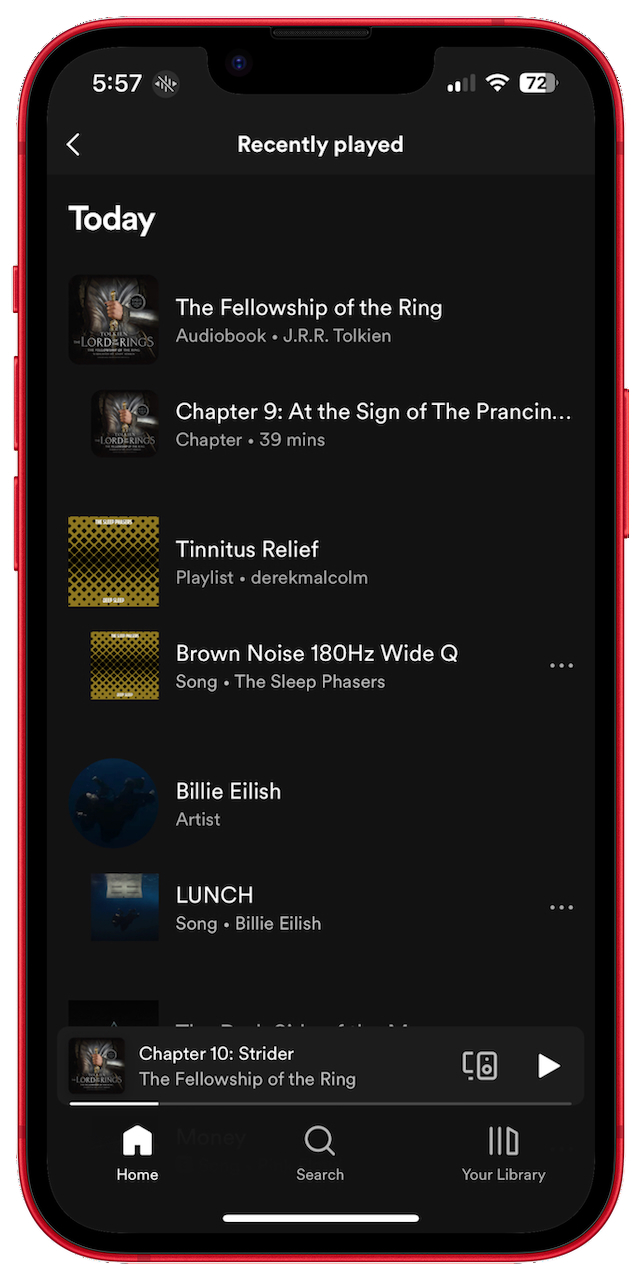Open more options for LUNCH
This screenshot has width=642, height=1280.
(x=562, y=908)
